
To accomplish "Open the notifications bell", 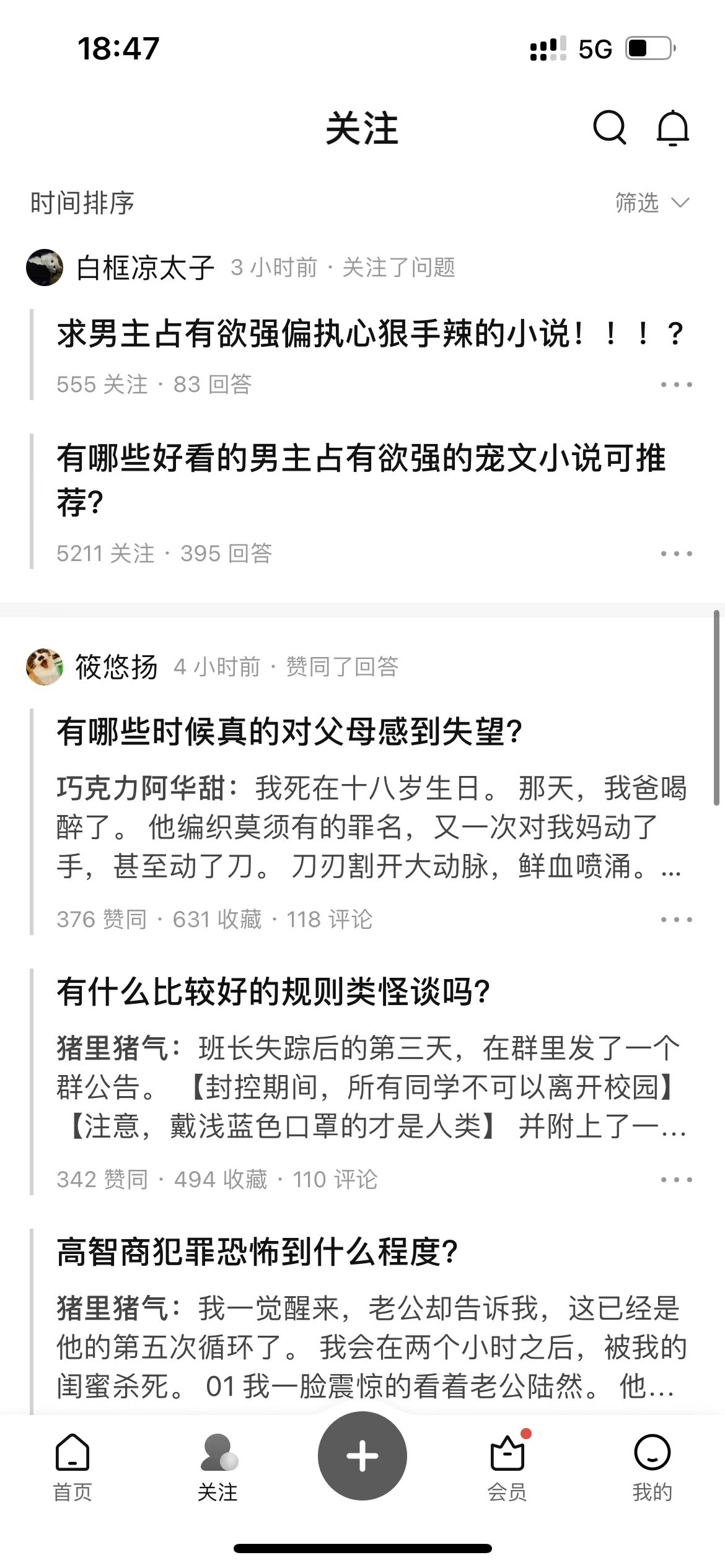I will 673,128.
